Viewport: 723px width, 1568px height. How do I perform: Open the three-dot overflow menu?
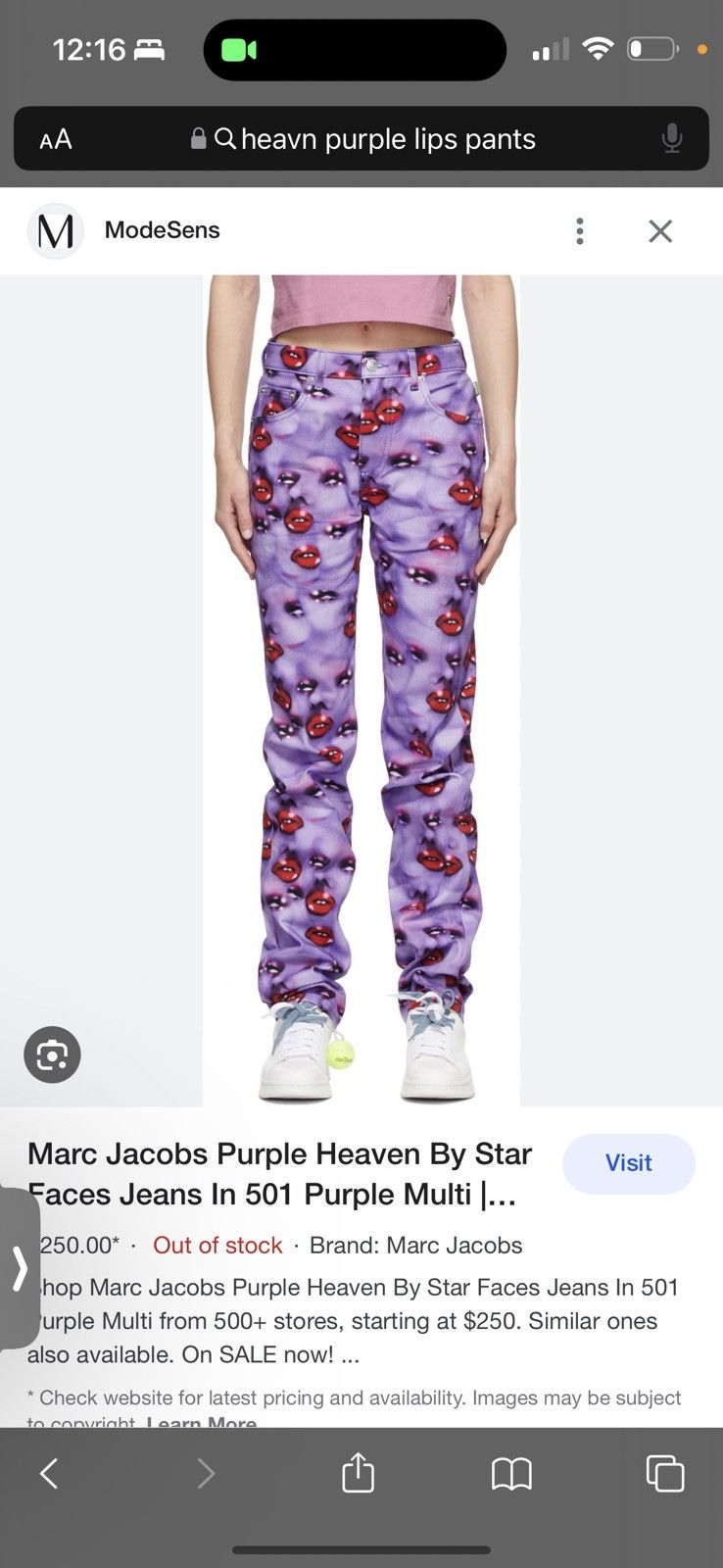(x=580, y=231)
